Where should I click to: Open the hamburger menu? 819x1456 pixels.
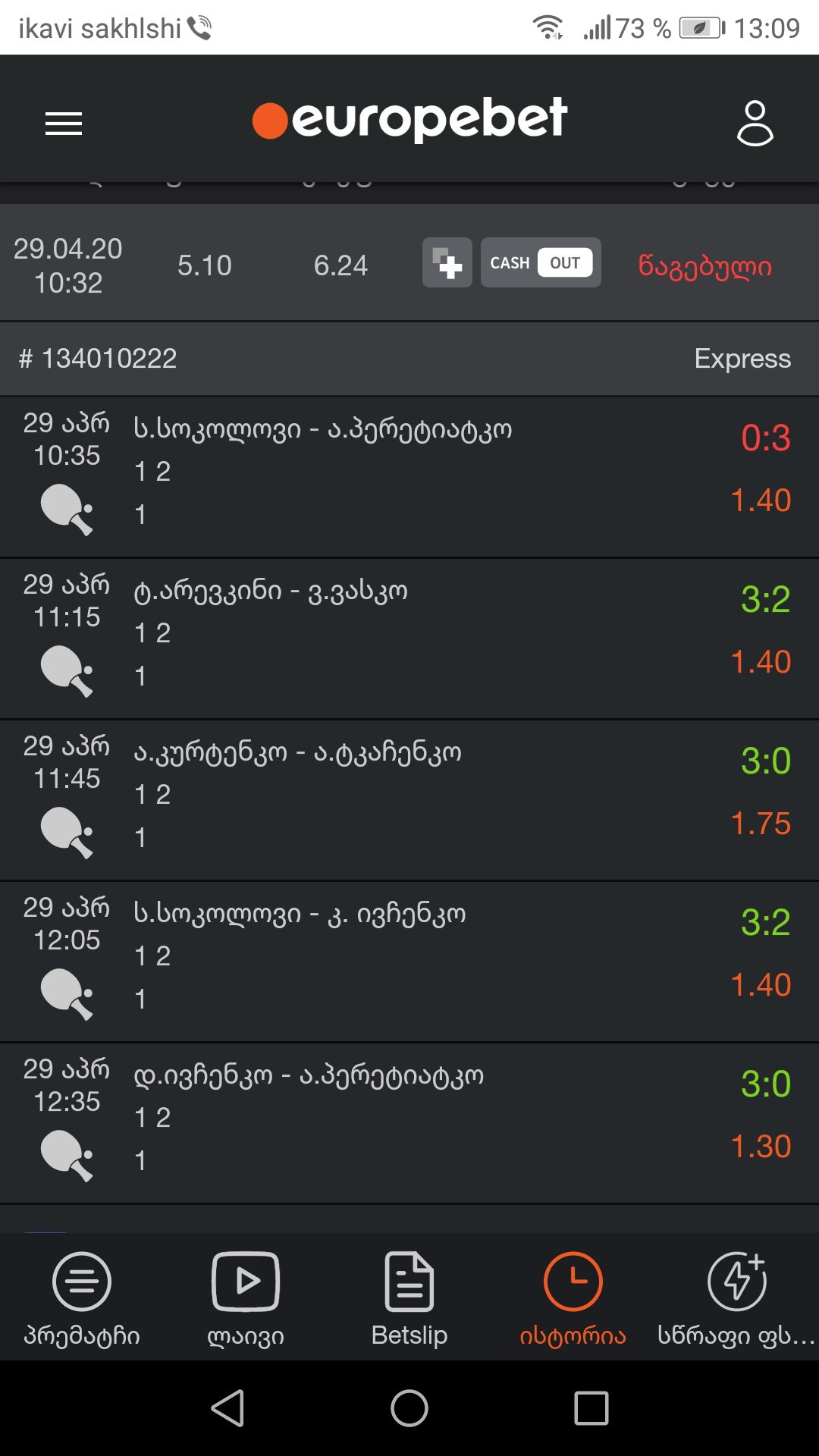pyautogui.click(x=64, y=124)
